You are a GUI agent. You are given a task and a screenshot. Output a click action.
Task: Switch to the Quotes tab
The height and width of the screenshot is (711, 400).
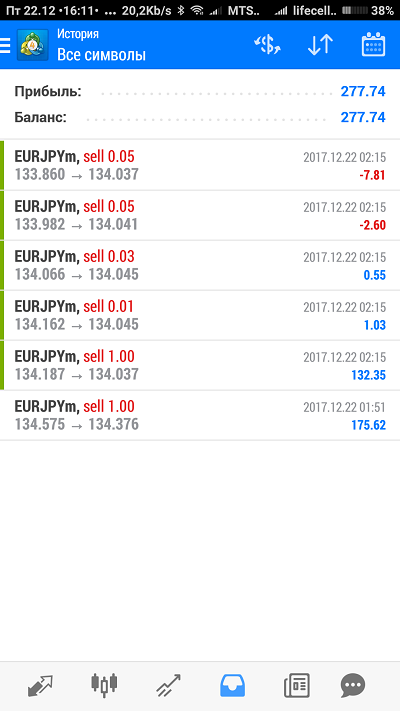pos(40,685)
